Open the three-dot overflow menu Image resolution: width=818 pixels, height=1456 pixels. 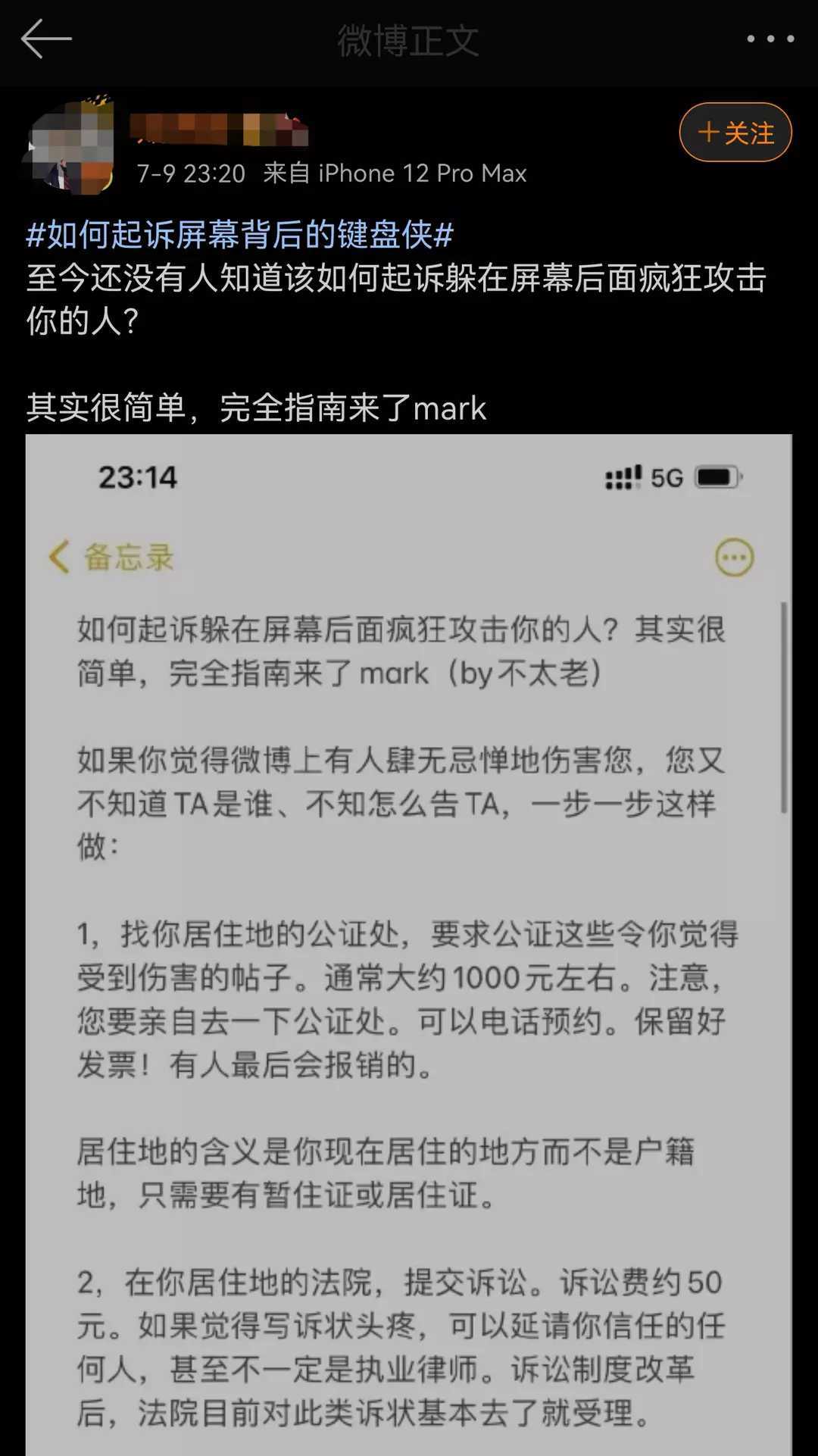(770, 39)
